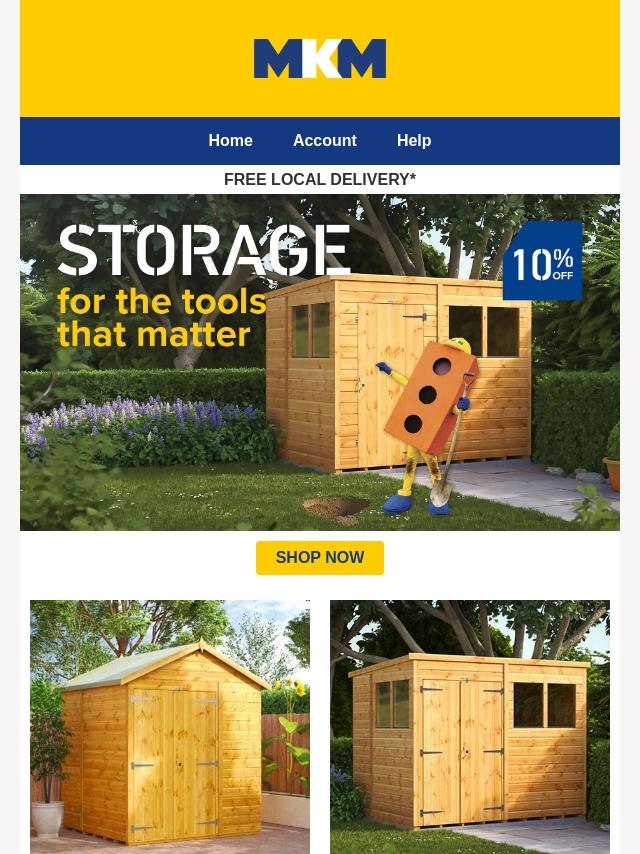Open the Home link
640x854 pixels.
[x=230, y=141]
